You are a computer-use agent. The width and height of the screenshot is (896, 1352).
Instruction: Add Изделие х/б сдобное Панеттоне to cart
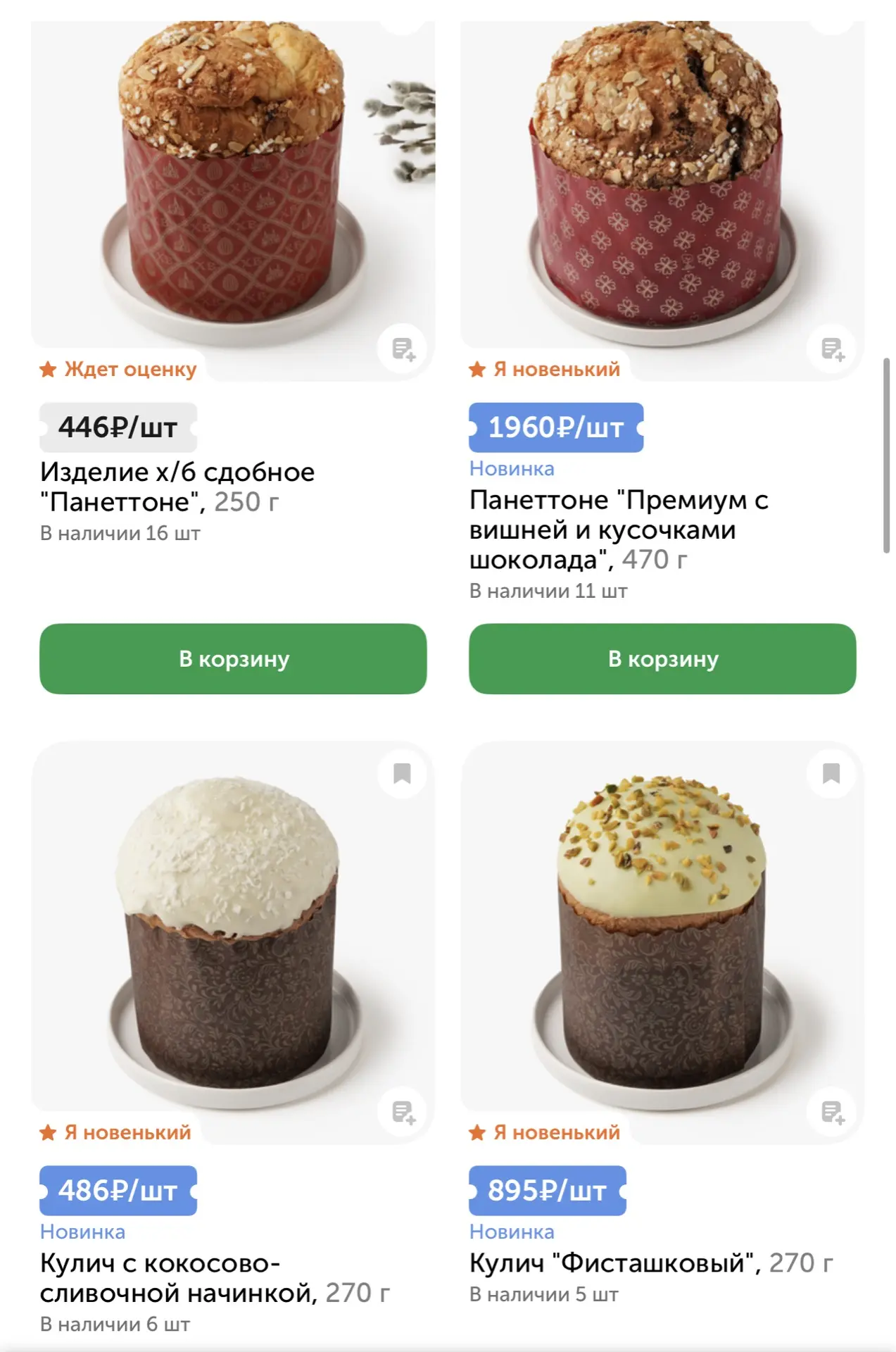click(233, 658)
